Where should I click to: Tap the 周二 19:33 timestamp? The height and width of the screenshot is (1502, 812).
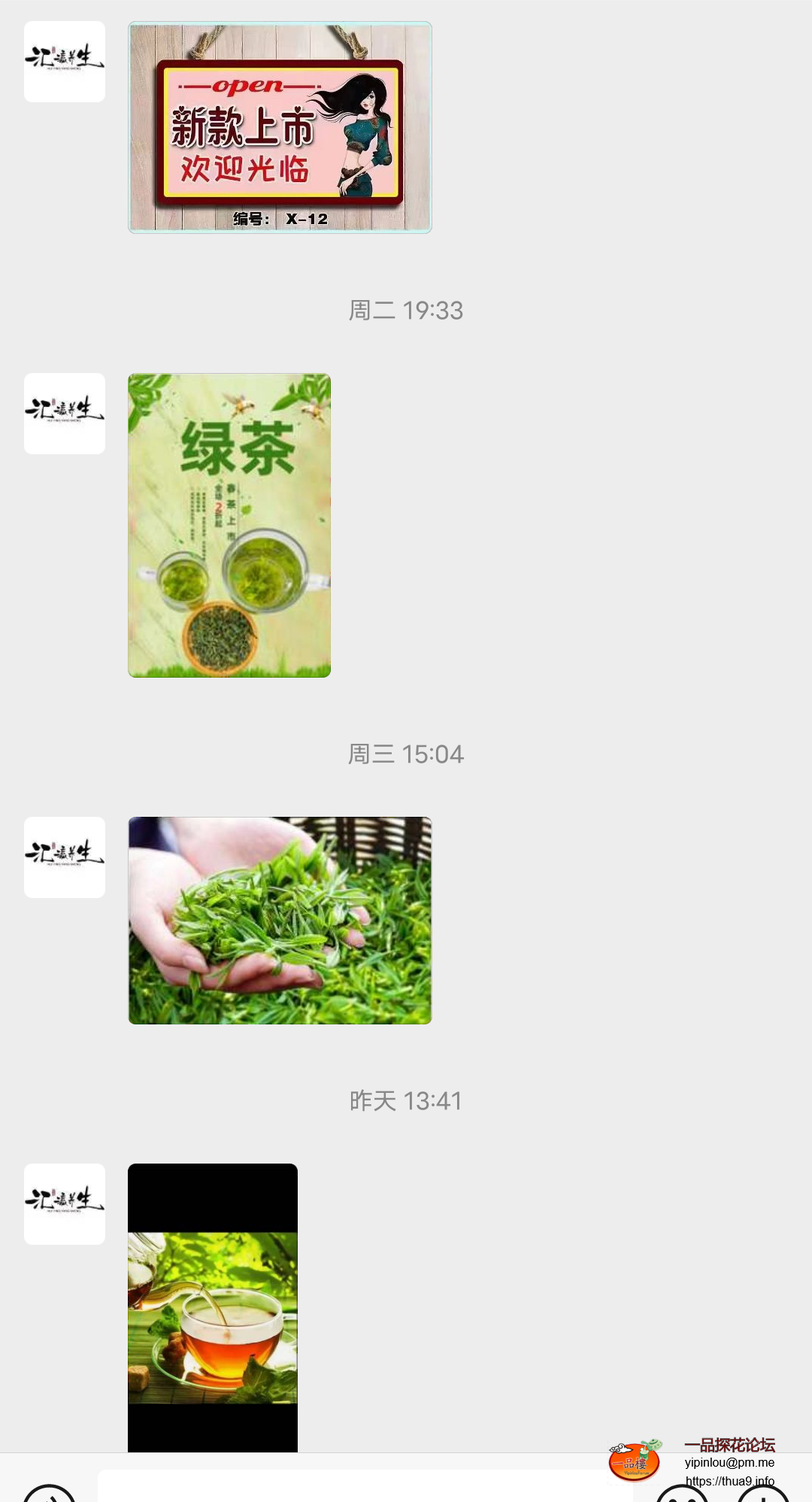405,310
